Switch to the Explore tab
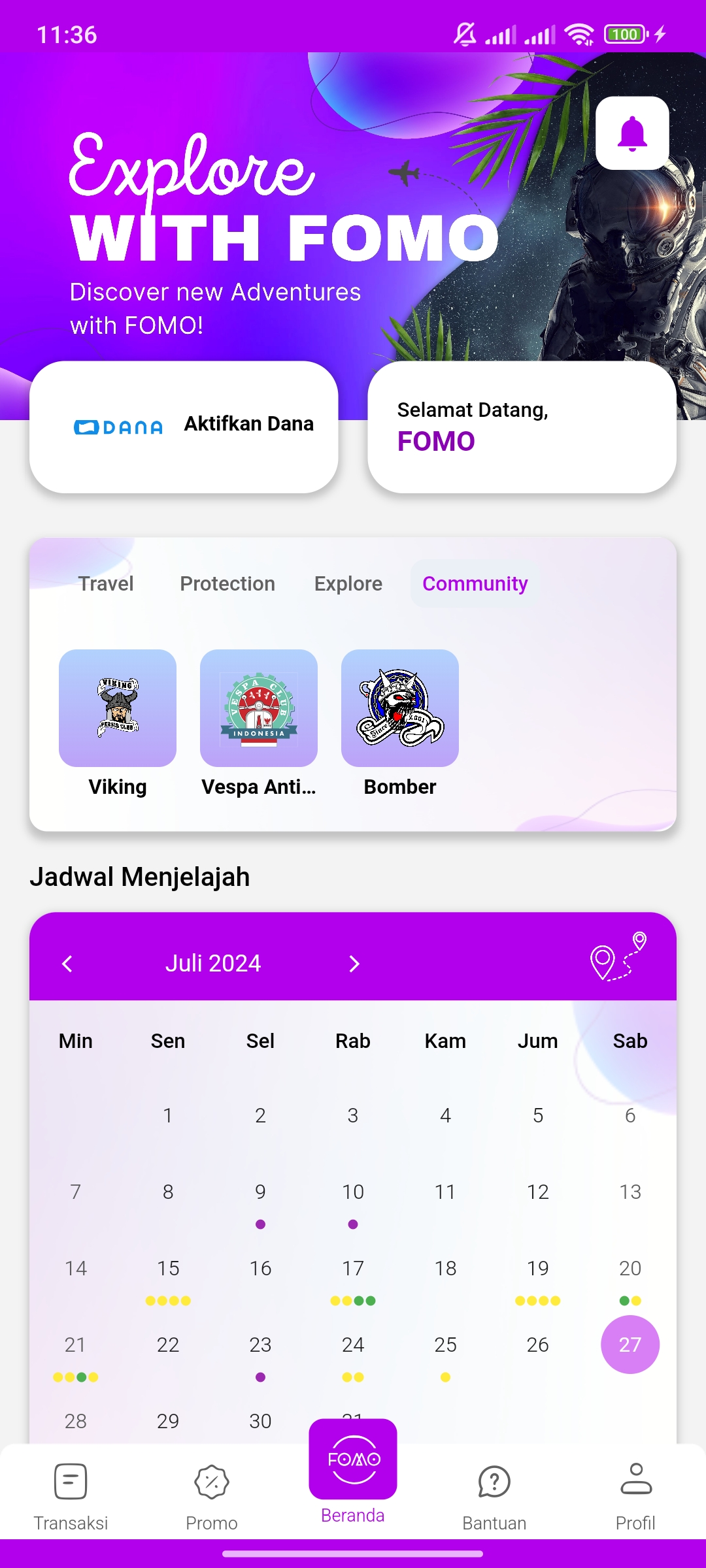The image size is (706, 1568). tap(348, 583)
